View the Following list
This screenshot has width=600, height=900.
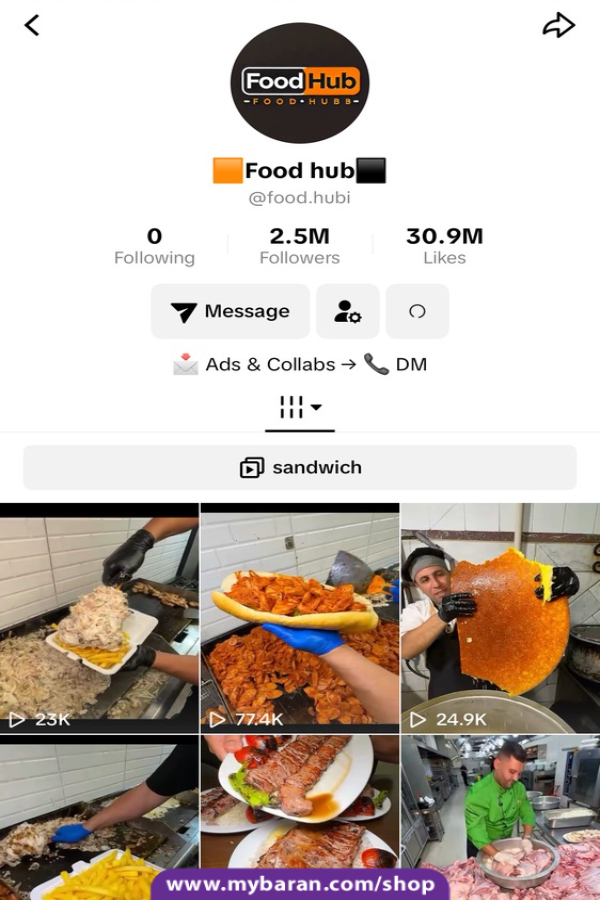click(154, 246)
